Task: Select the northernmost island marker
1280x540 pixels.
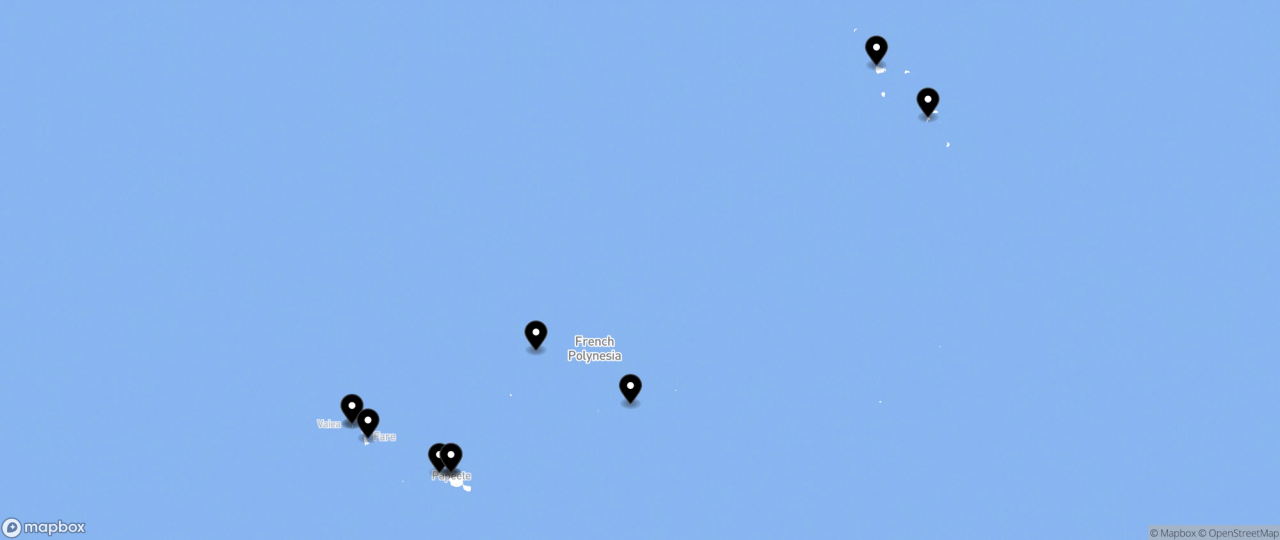Action: 876,49
